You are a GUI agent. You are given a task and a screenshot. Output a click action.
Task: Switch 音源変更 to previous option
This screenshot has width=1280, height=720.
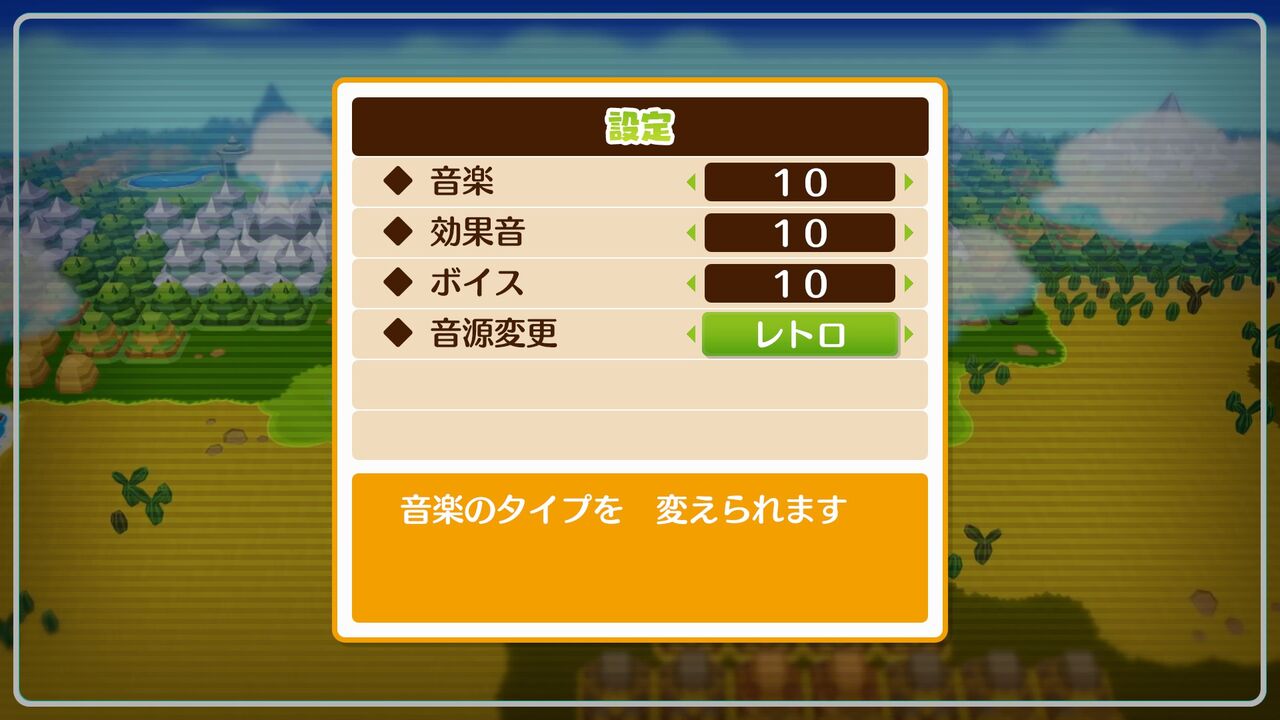pos(691,334)
